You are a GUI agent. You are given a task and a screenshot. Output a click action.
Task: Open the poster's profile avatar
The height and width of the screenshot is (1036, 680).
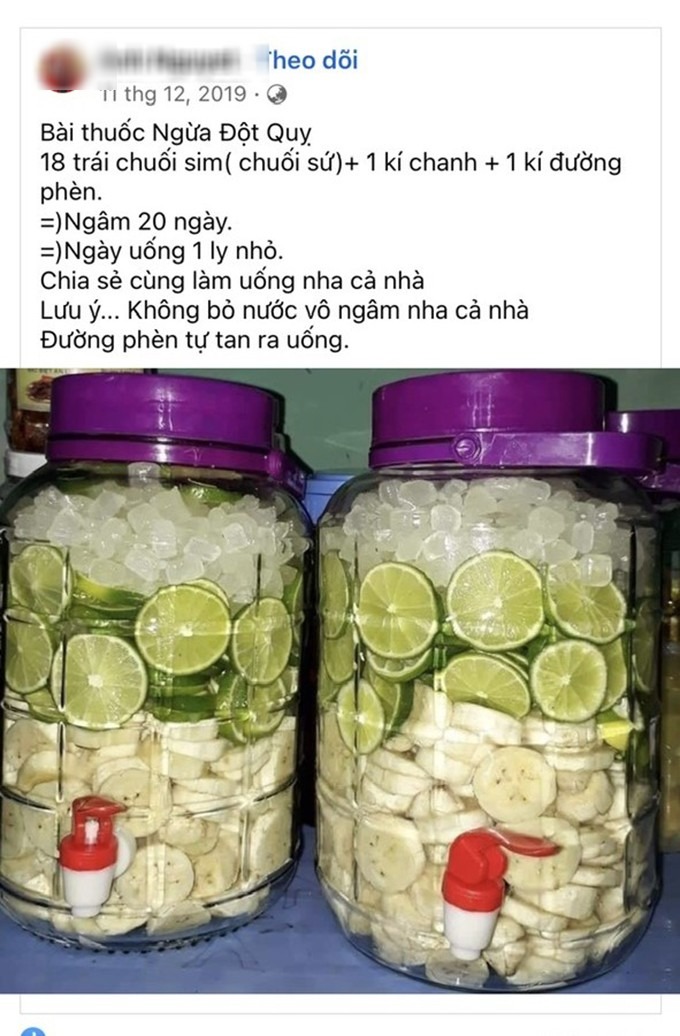click(62, 68)
